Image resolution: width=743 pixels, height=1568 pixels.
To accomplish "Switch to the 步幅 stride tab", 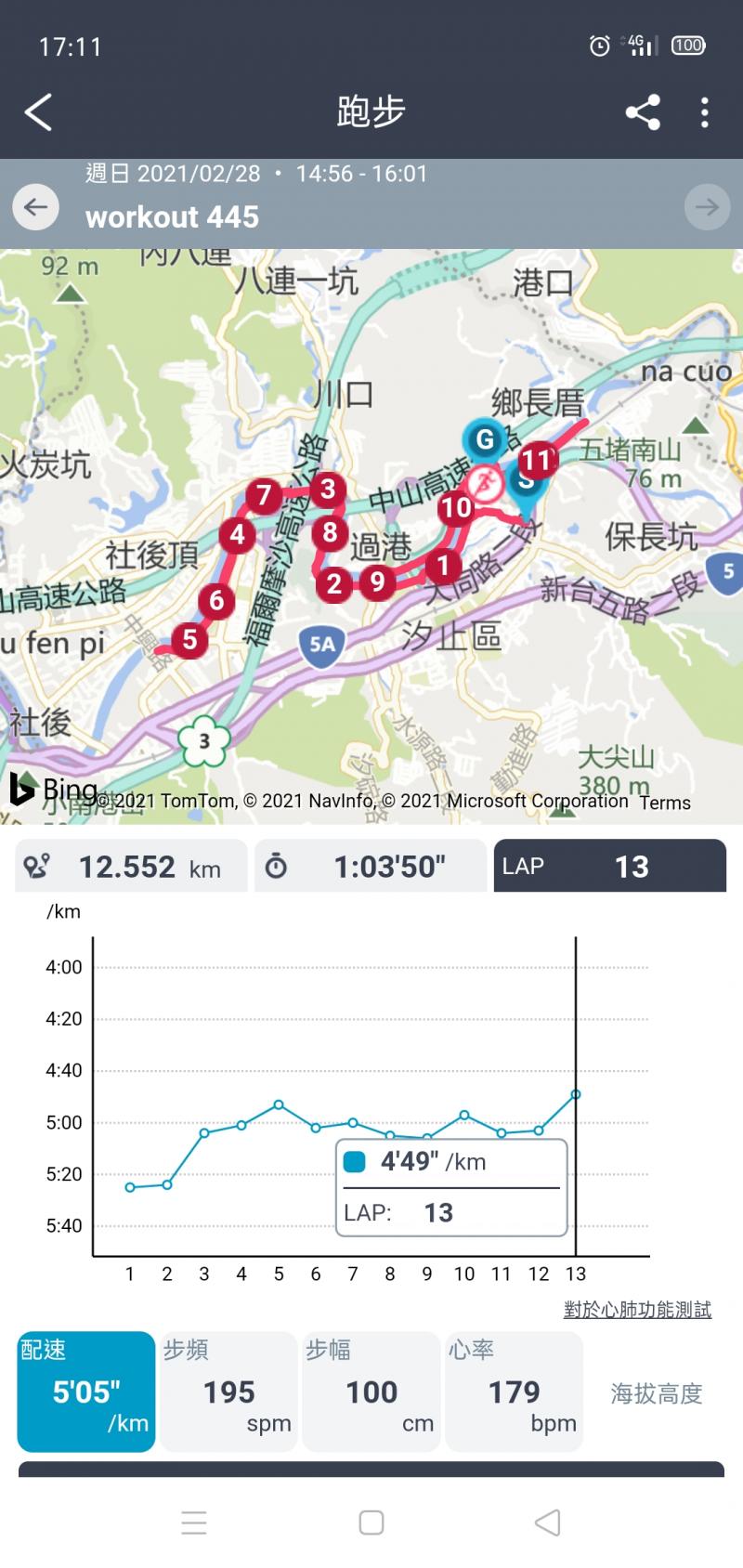I will (x=371, y=1391).
